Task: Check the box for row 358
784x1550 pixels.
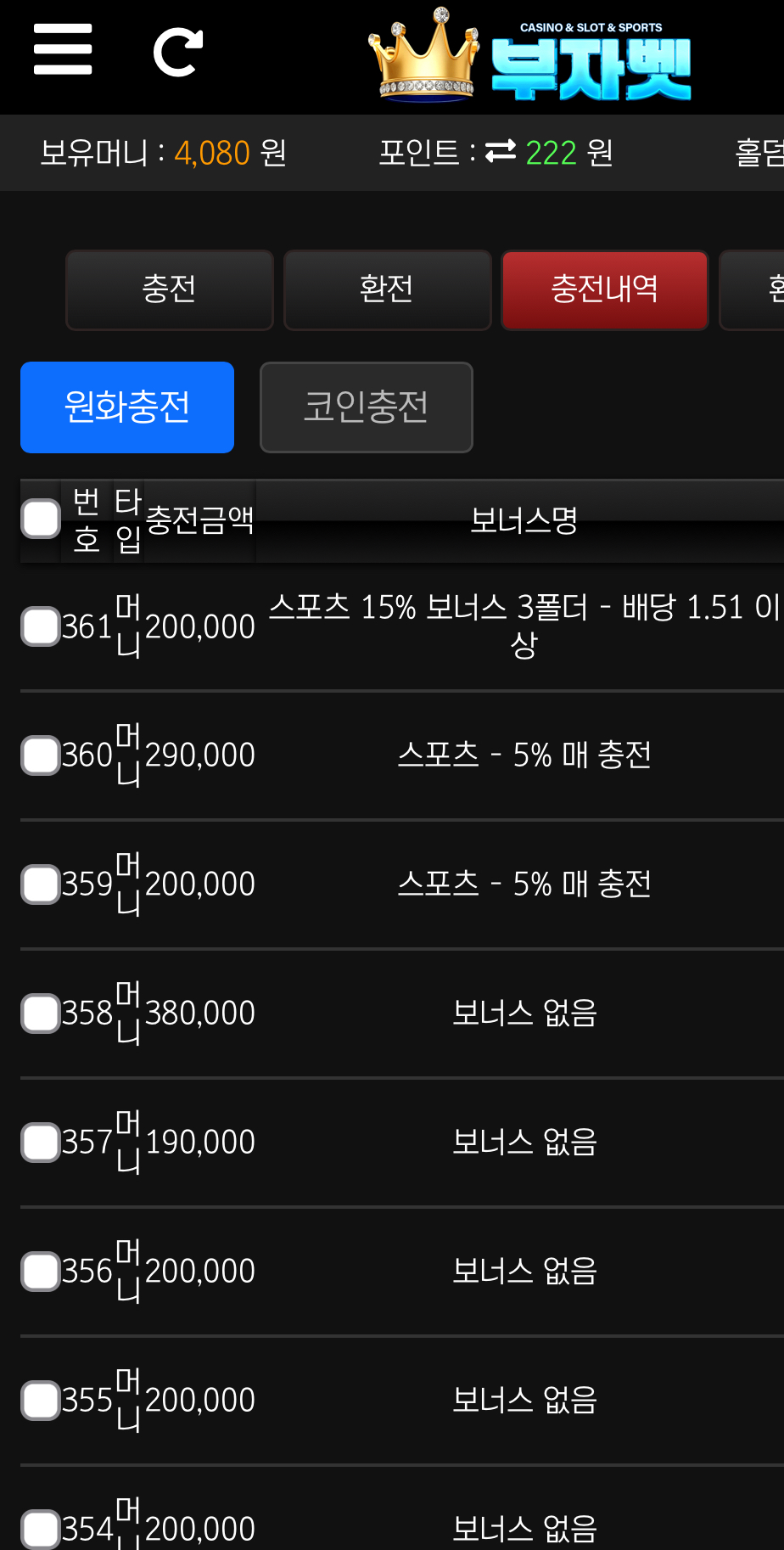Action: click(x=41, y=1014)
